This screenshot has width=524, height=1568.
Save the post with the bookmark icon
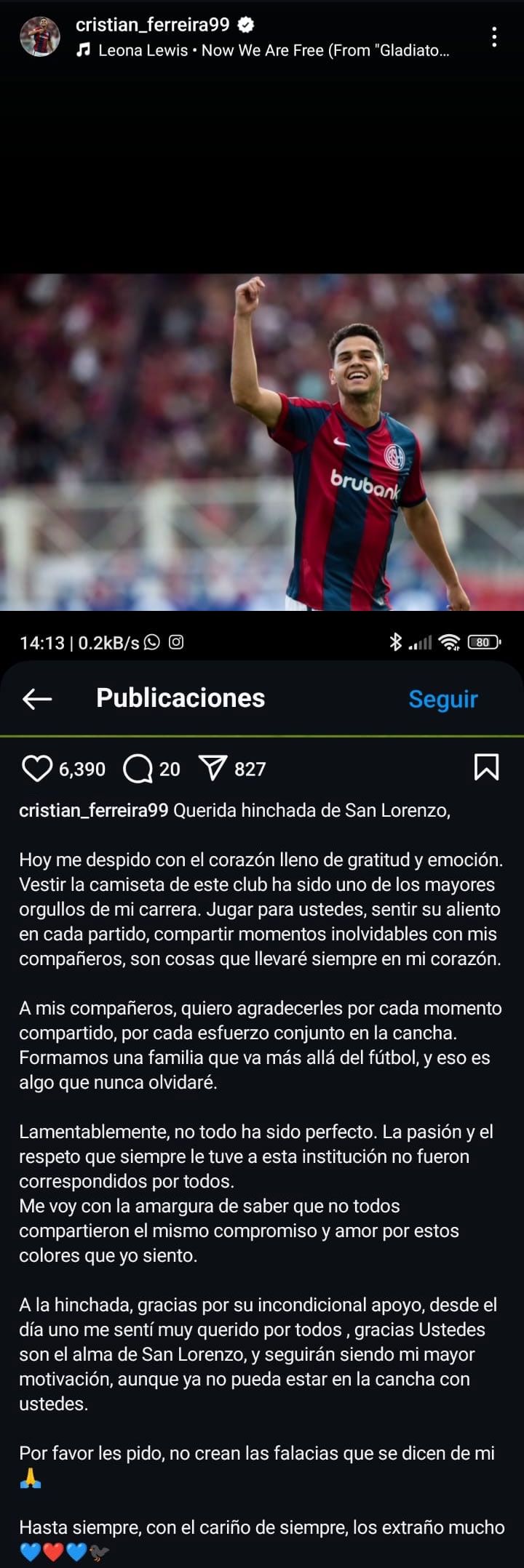[x=486, y=767]
